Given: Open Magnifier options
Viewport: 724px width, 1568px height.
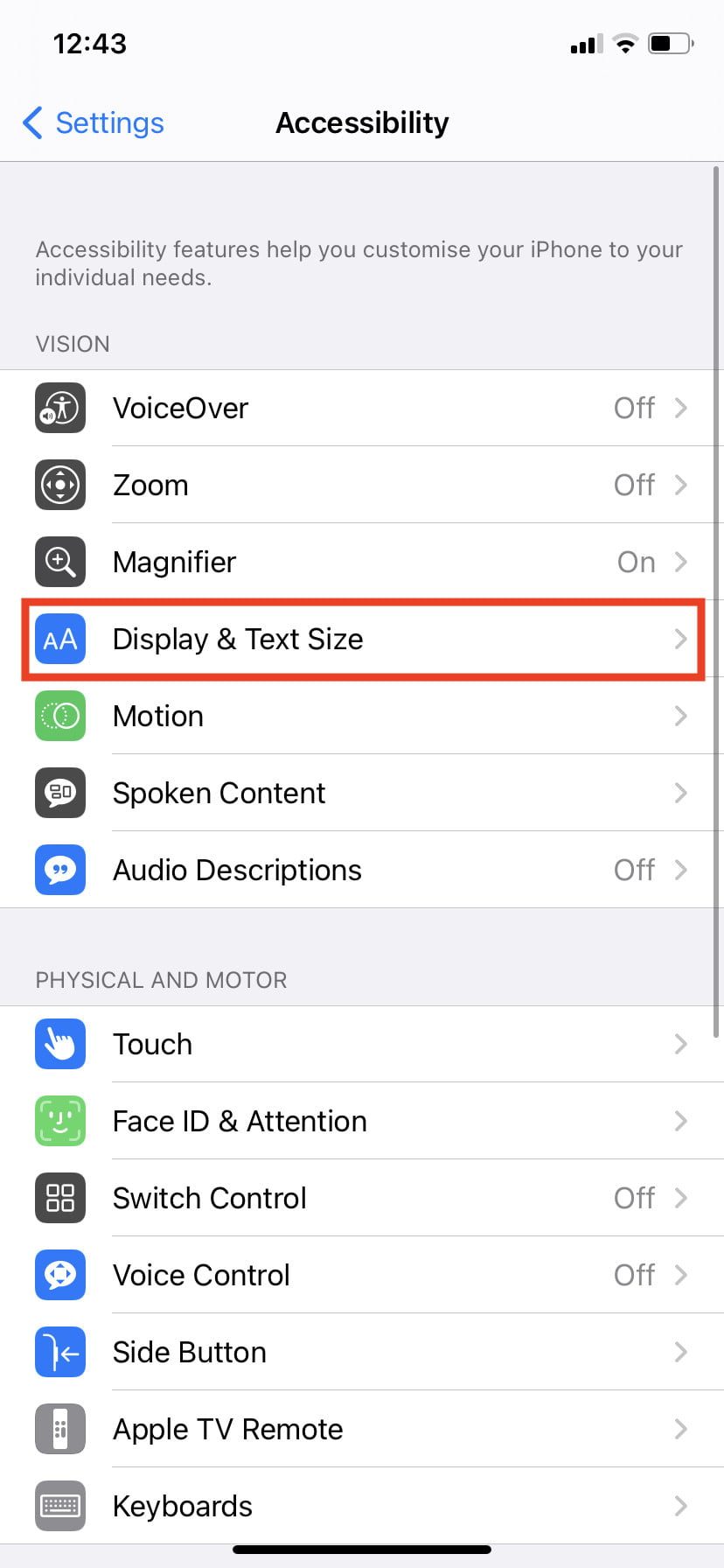Looking at the screenshot, I should pos(362,562).
